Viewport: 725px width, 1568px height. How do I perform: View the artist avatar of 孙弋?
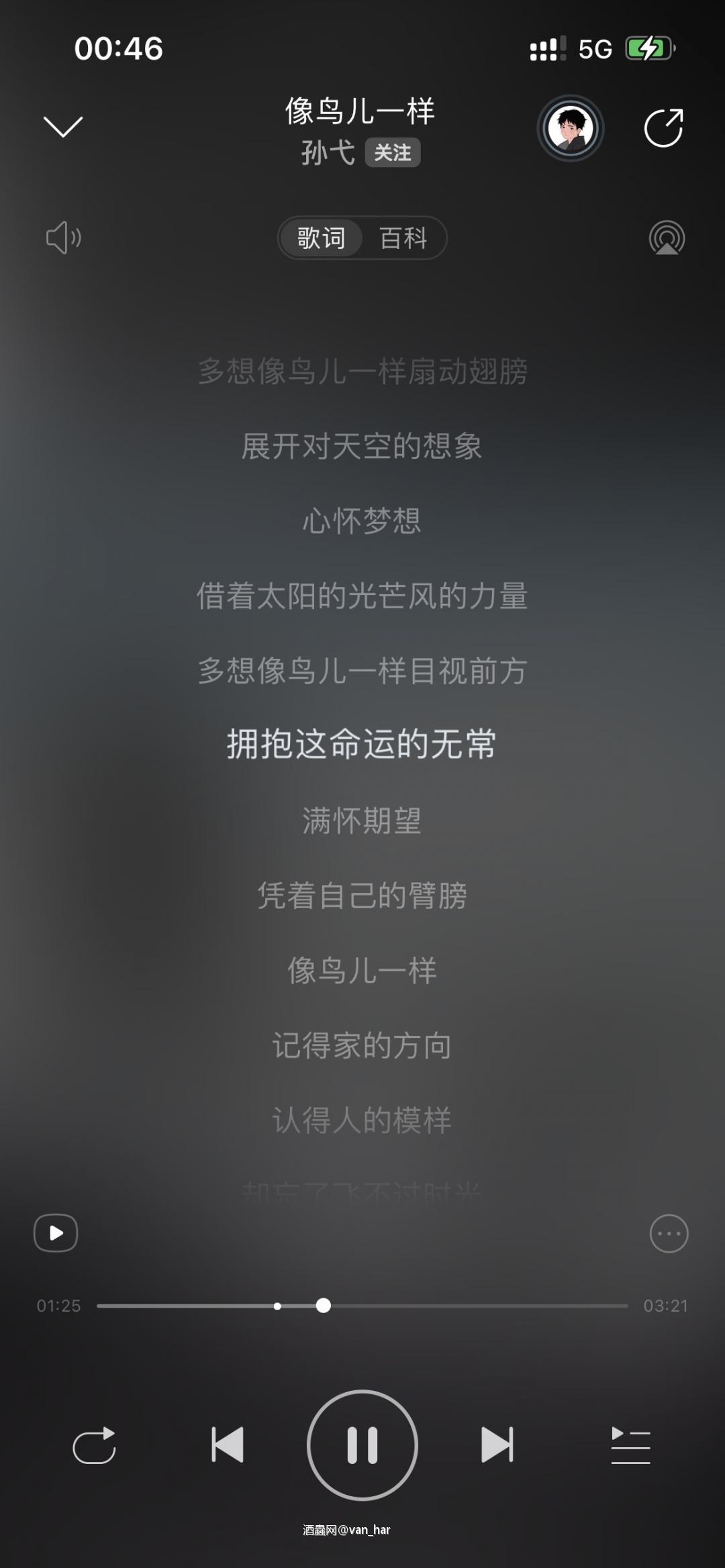(x=570, y=128)
